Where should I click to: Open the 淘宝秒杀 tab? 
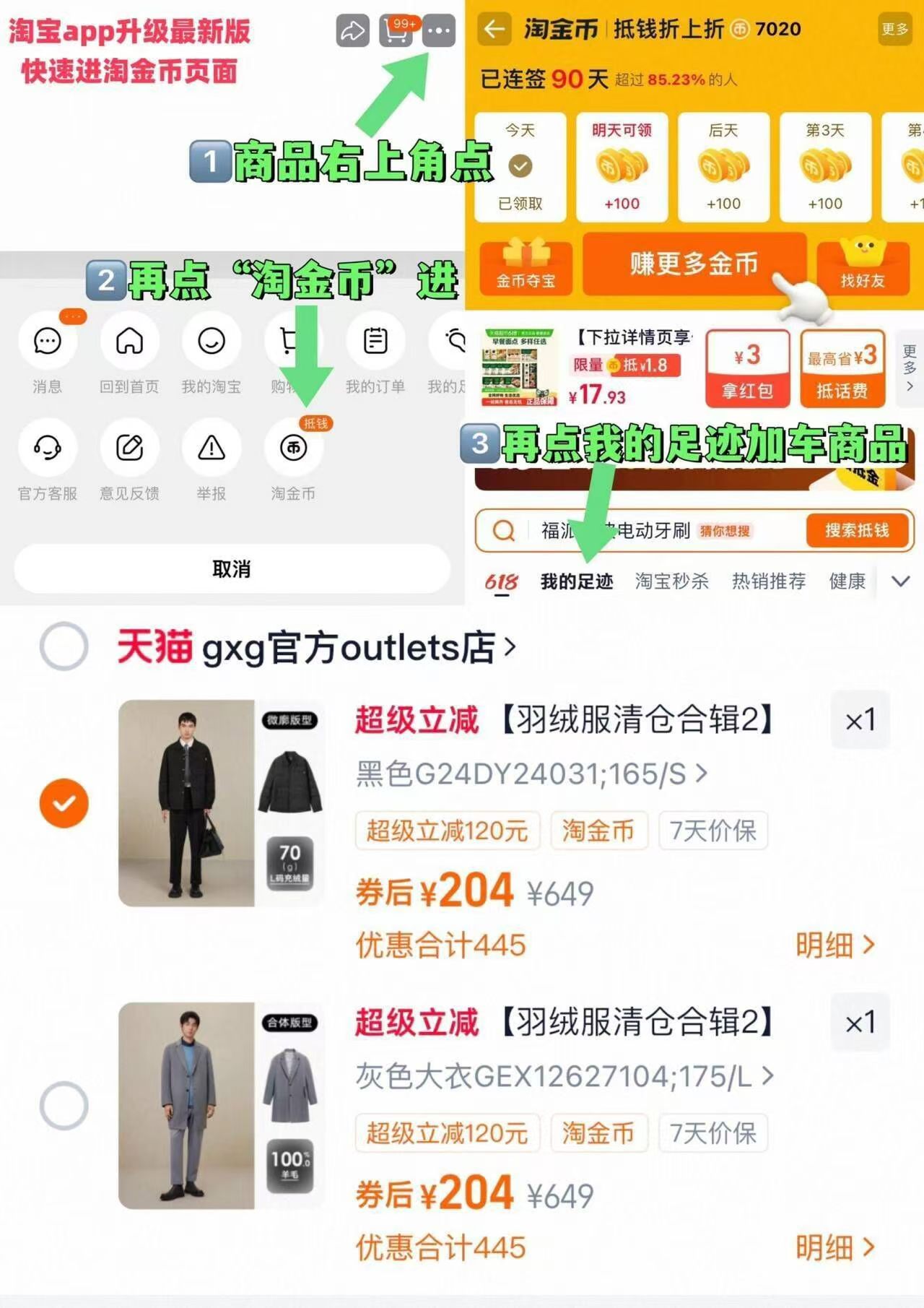pos(671,581)
